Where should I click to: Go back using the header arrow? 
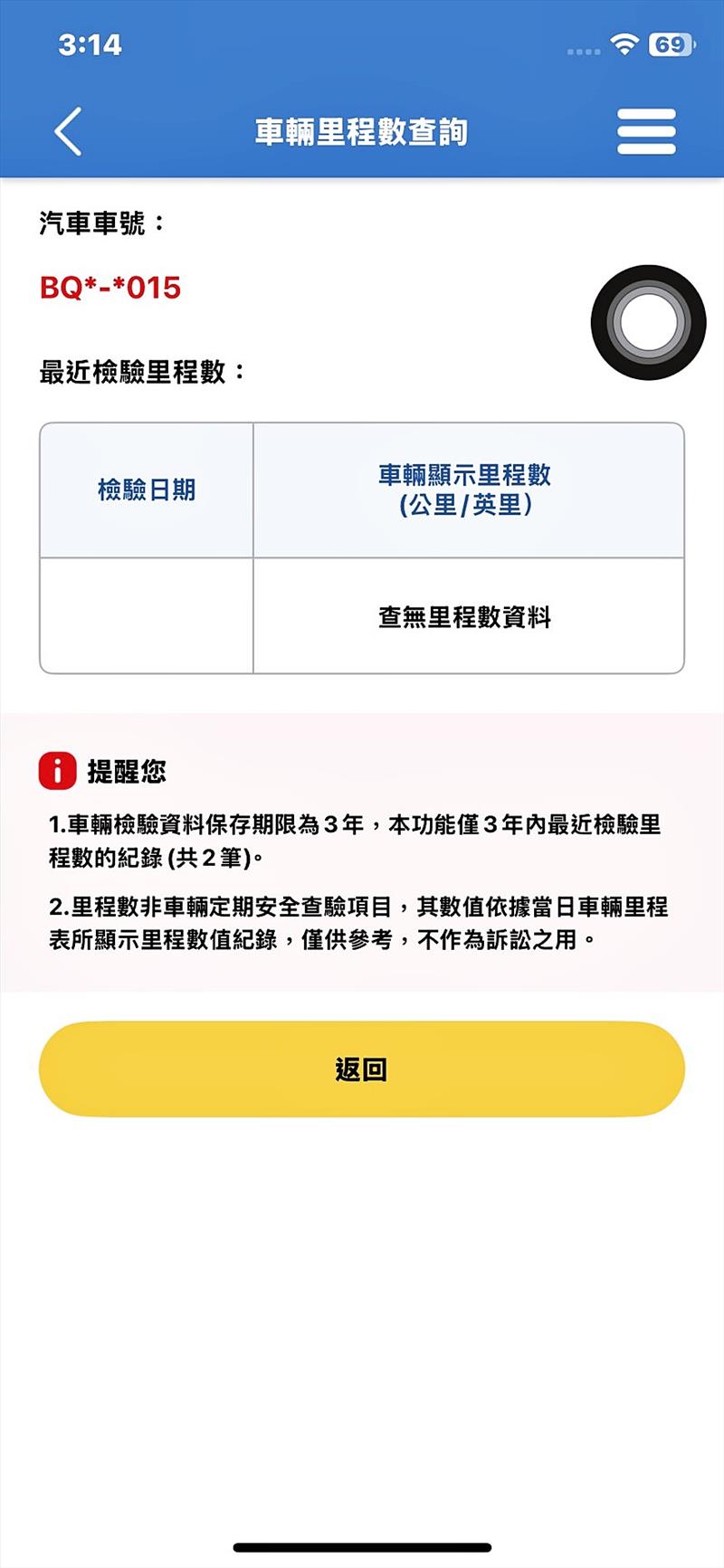point(69,132)
